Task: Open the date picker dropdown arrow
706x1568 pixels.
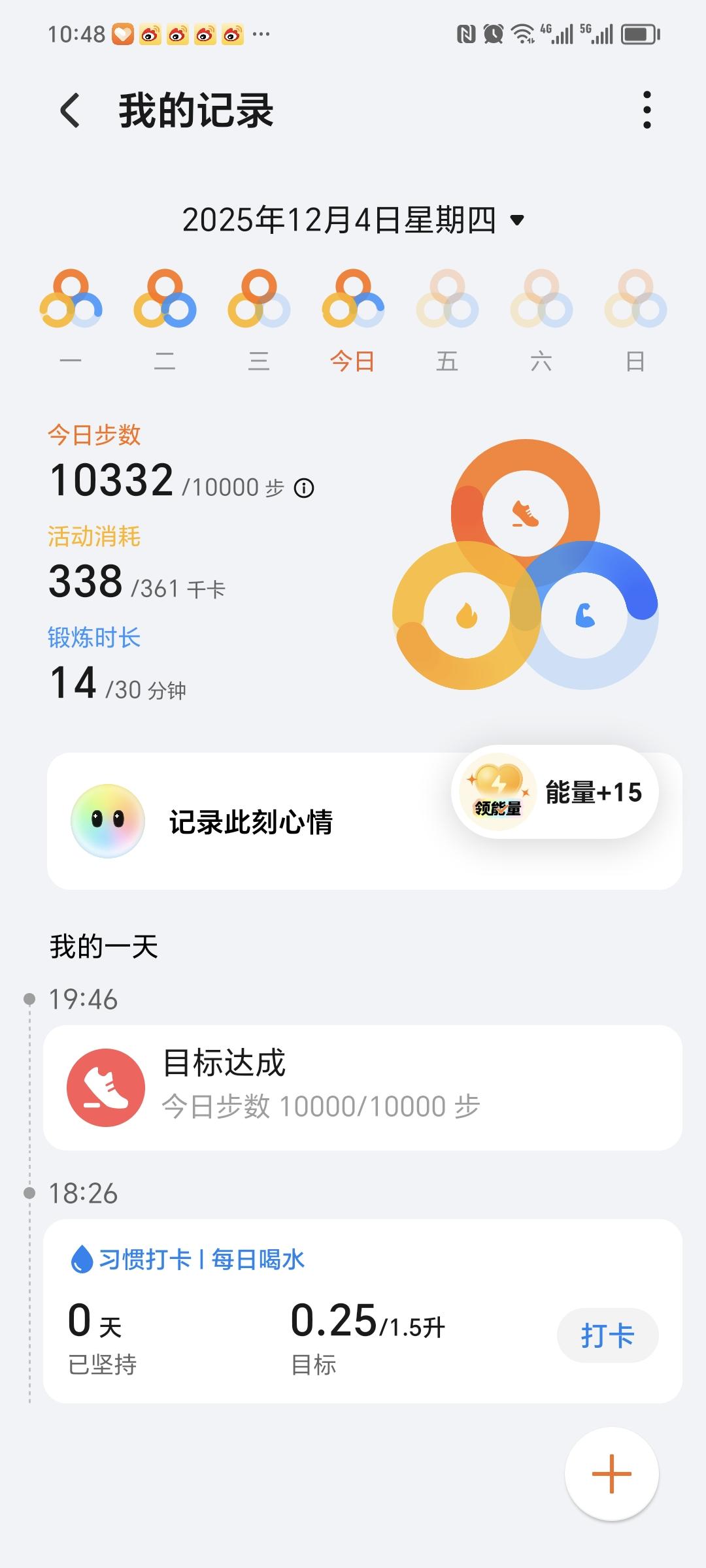Action: click(x=516, y=220)
